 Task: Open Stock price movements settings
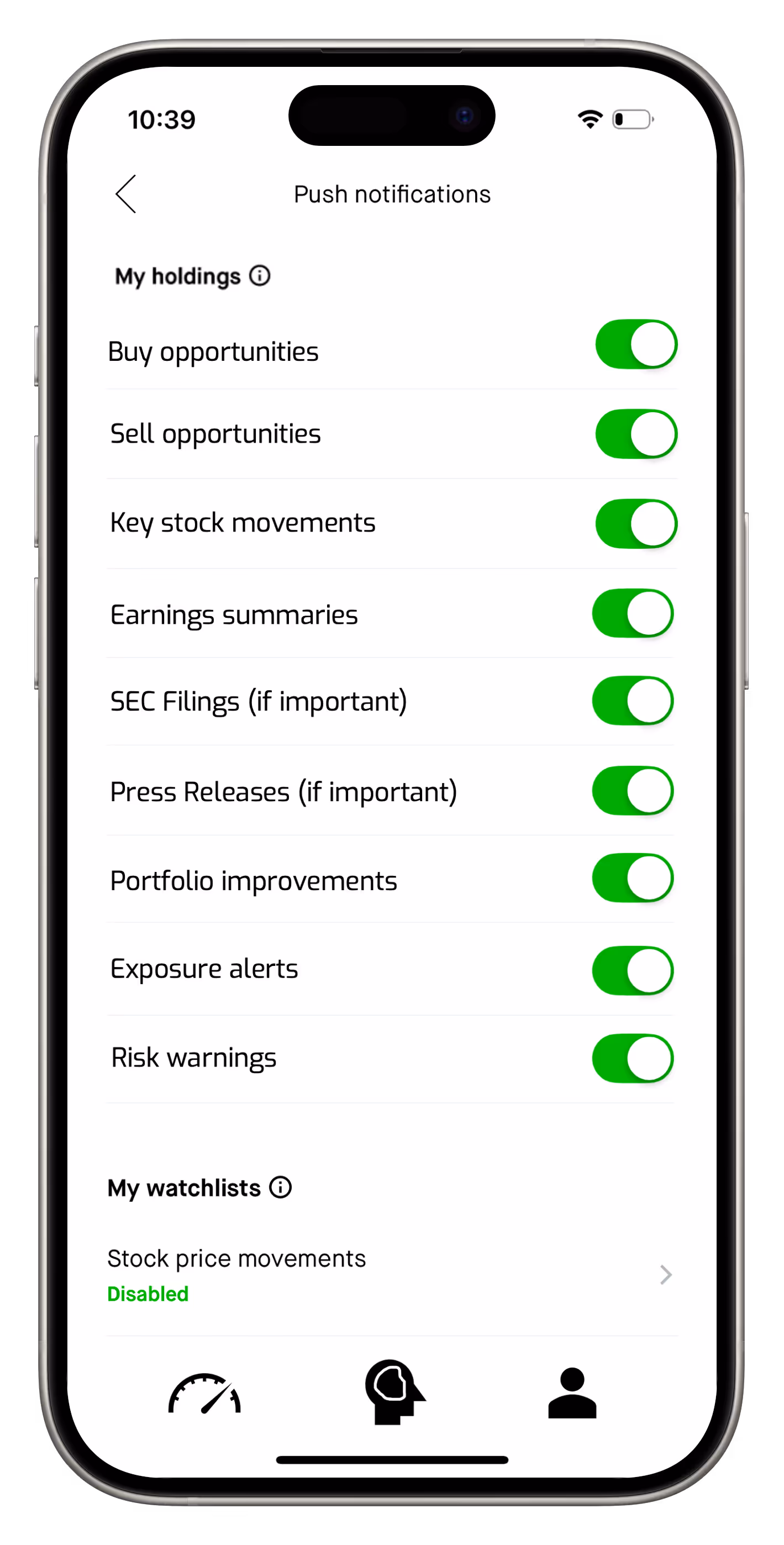391,1274
